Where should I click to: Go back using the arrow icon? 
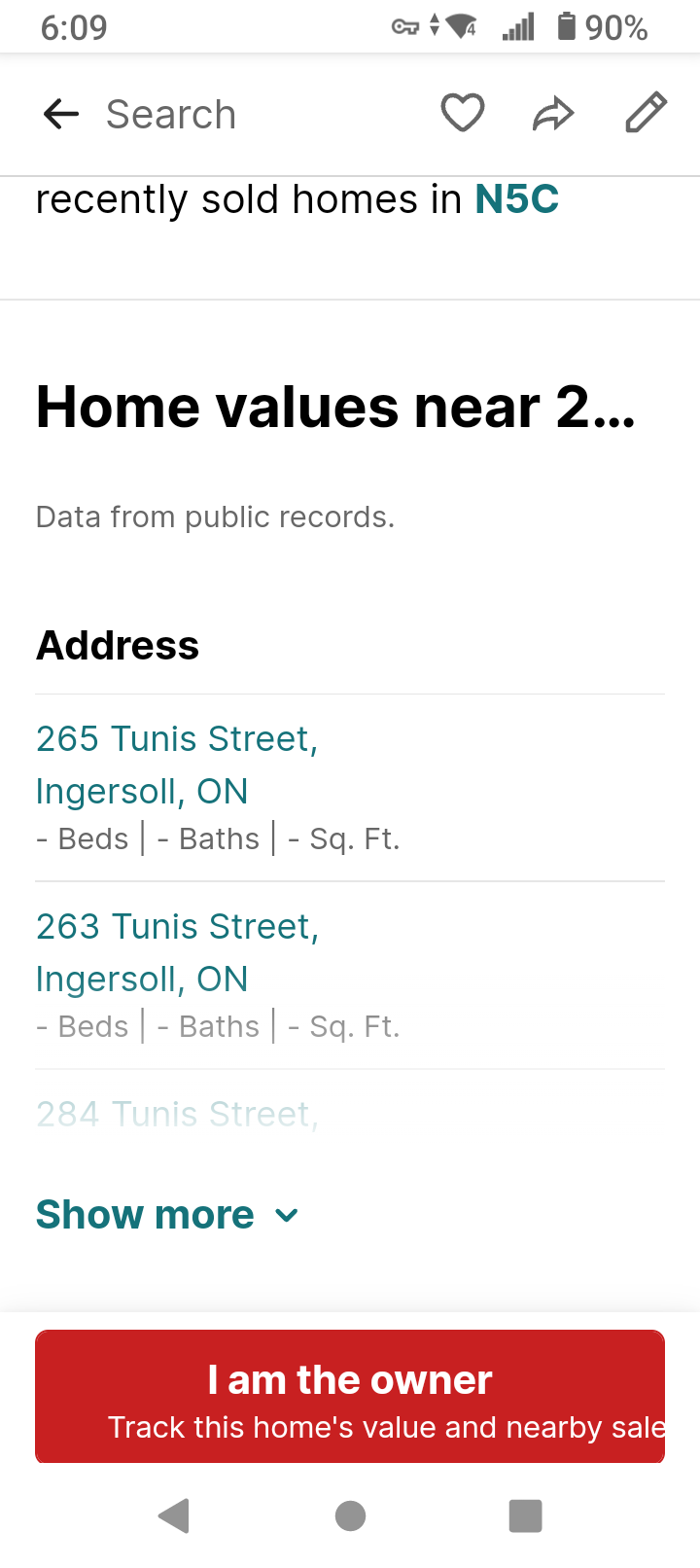tap(61, 114)
